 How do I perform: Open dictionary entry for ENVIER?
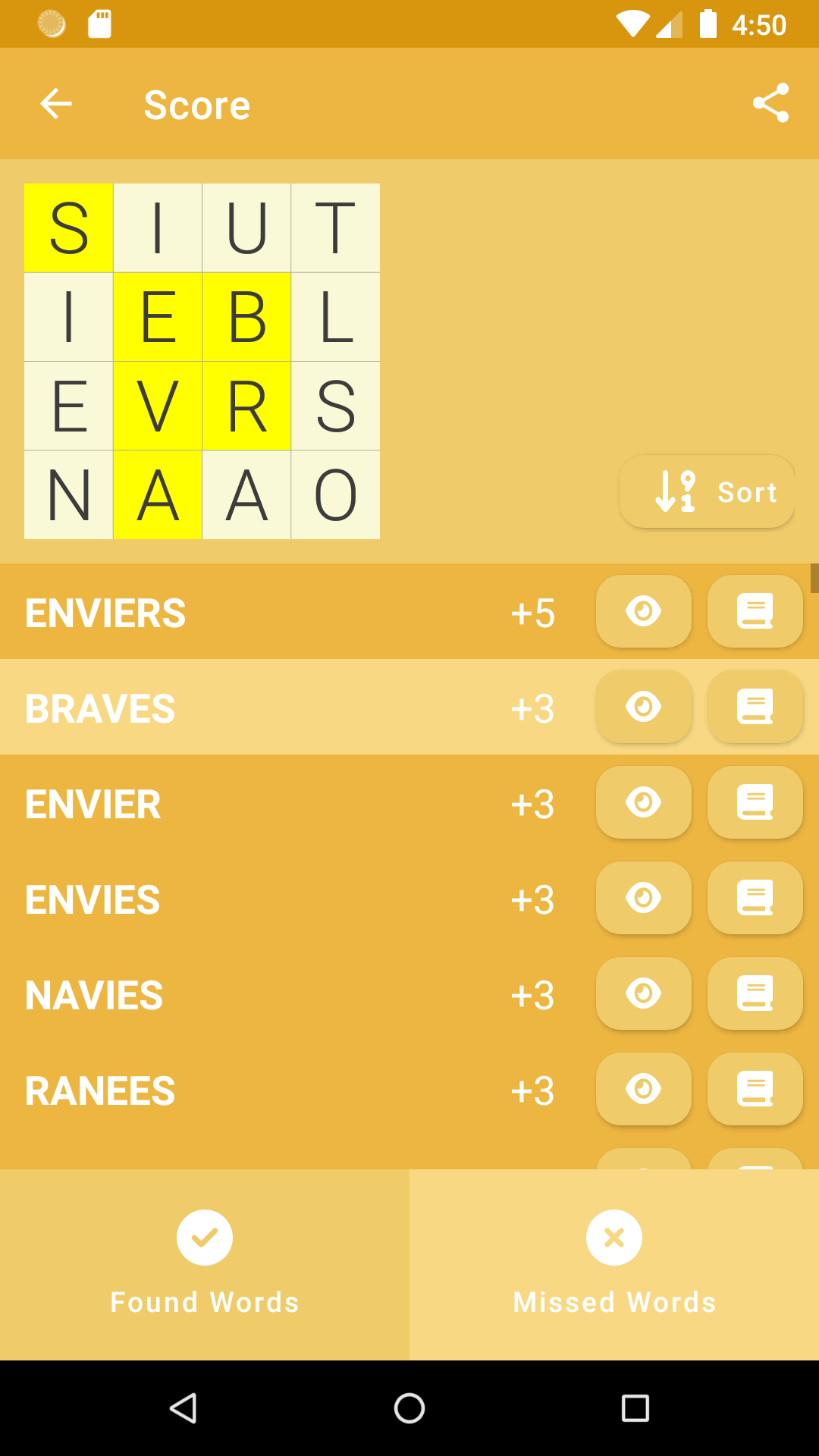[x=755, y=802]
